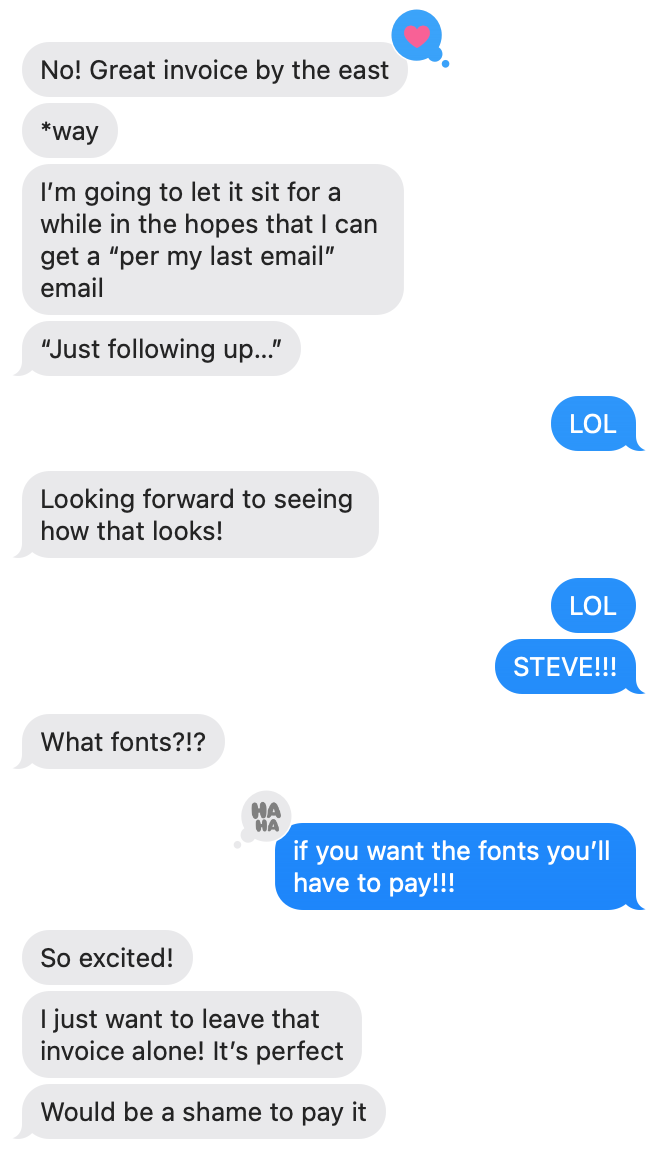Open the Haha reaction on the fonts message
This screenshot has height=1152, width=658.
click(266, 817)
